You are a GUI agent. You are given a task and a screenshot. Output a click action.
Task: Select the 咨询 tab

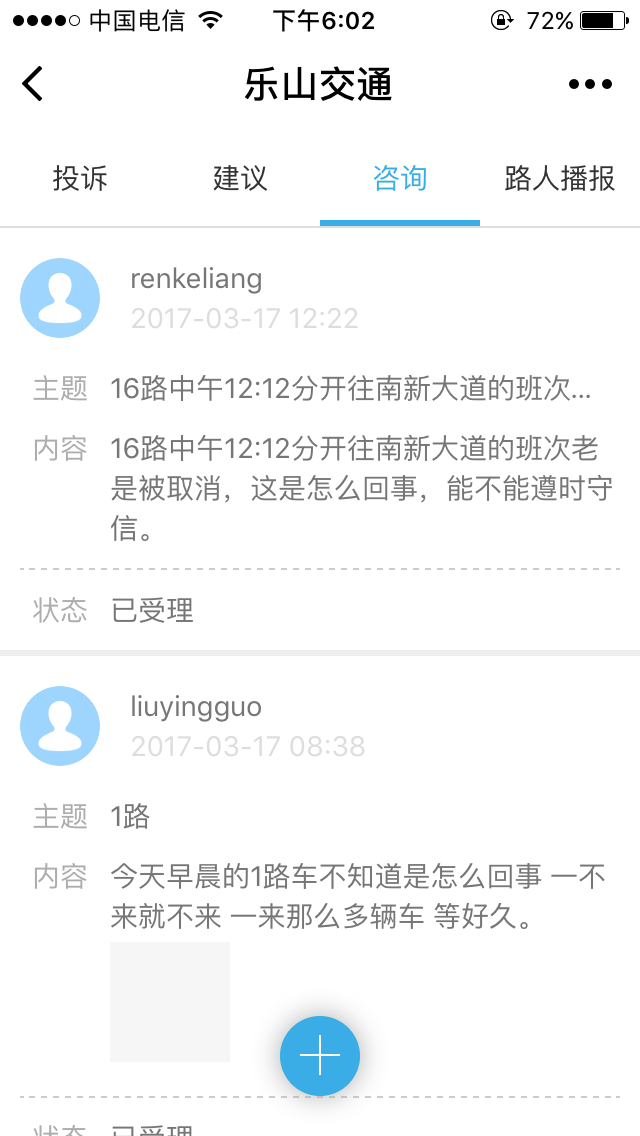click(400, 179)
